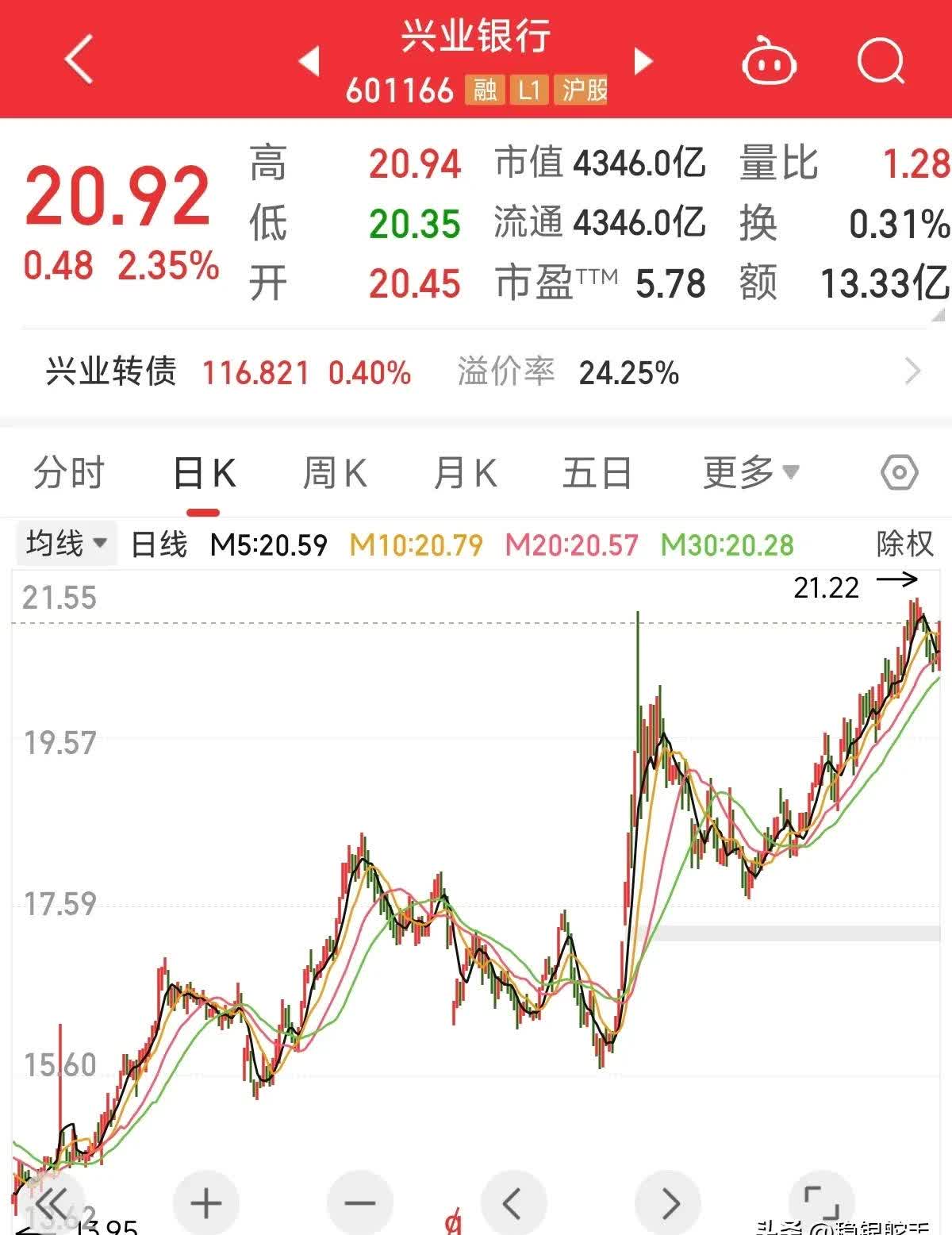Pan chart left with left arrow control
Viewport: 952px width, 1235px height.
514,1202
